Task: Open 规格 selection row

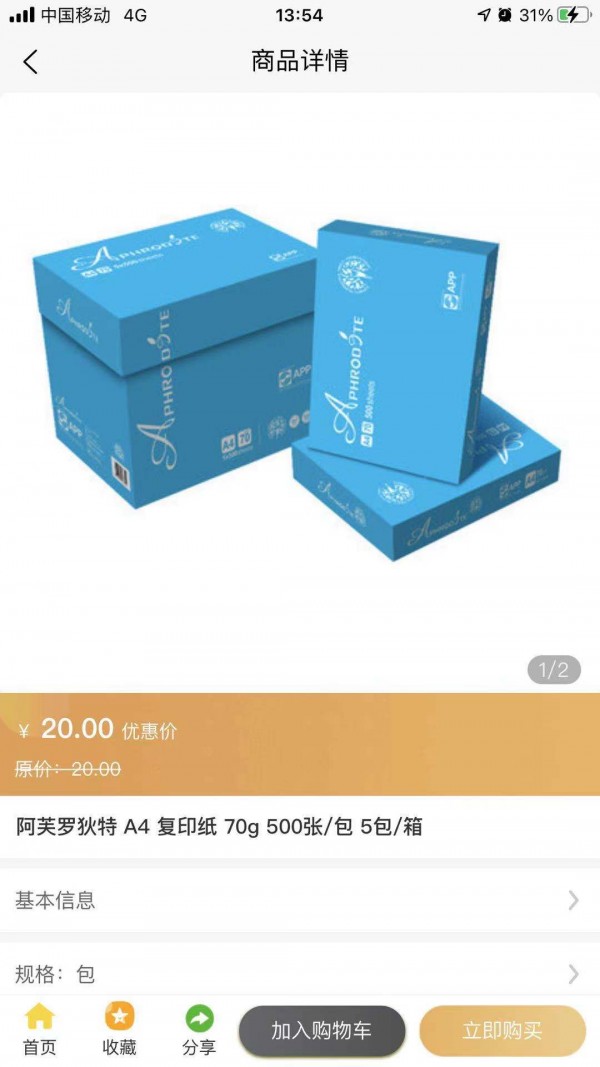Action: (x=300, y=973)
